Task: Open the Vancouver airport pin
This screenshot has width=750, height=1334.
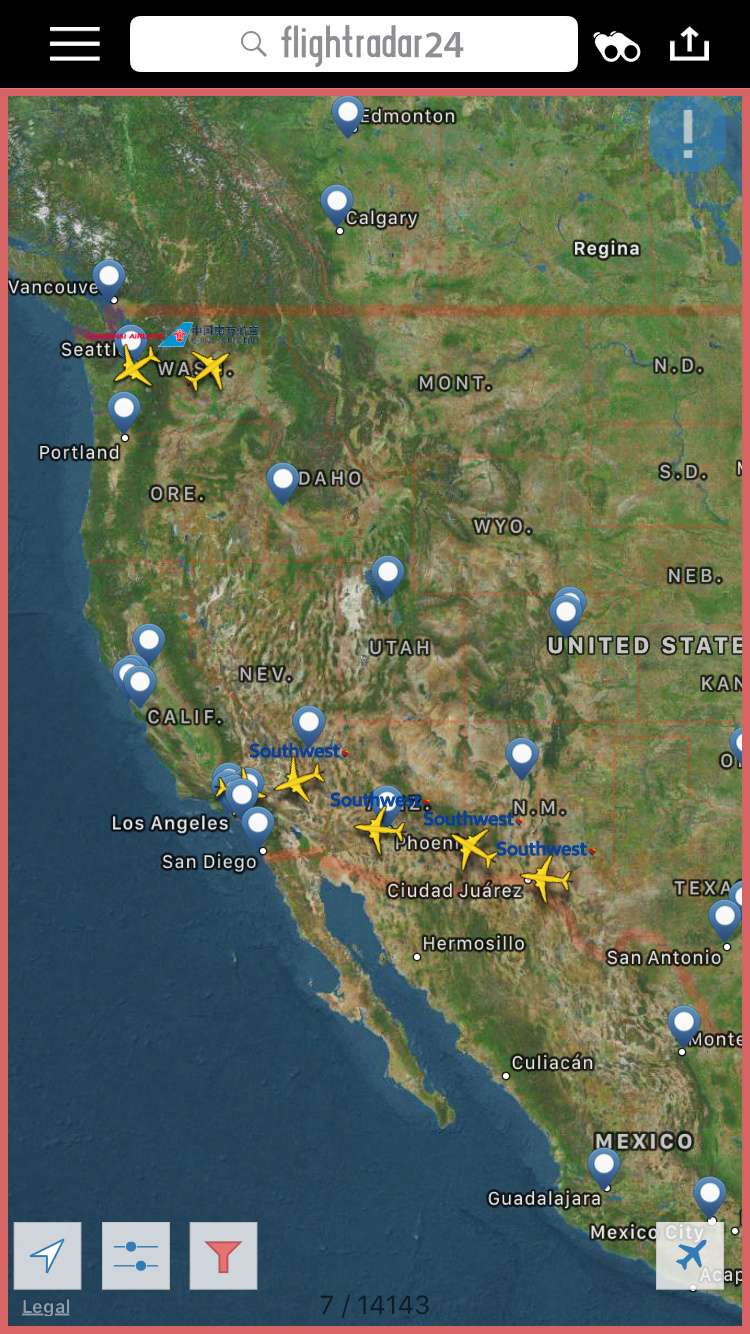Action: click(109, 278)
